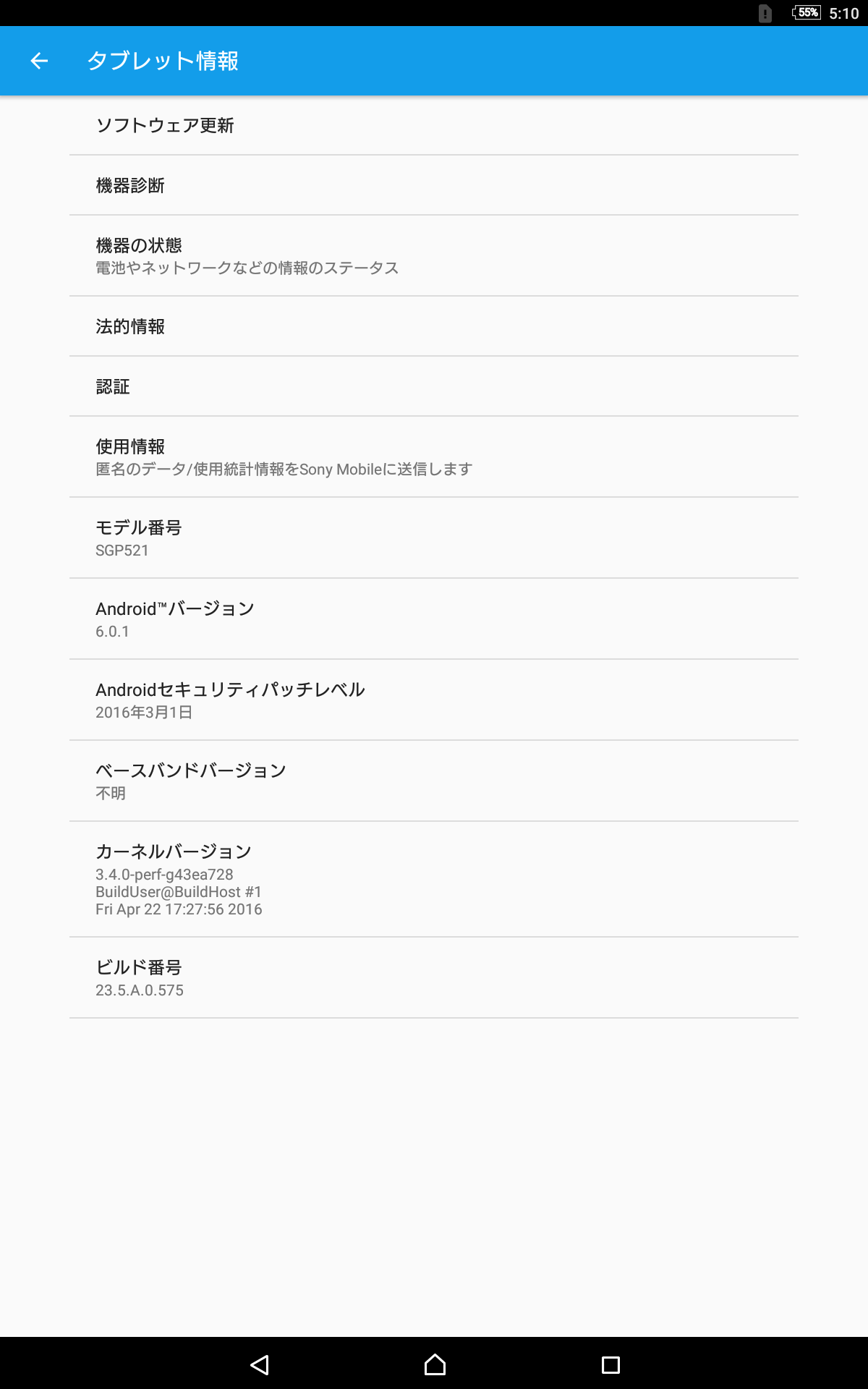The height and width of the screenshot is (1389, 868).
Task: Tap the Android™バージョン row
Action: 434,619
